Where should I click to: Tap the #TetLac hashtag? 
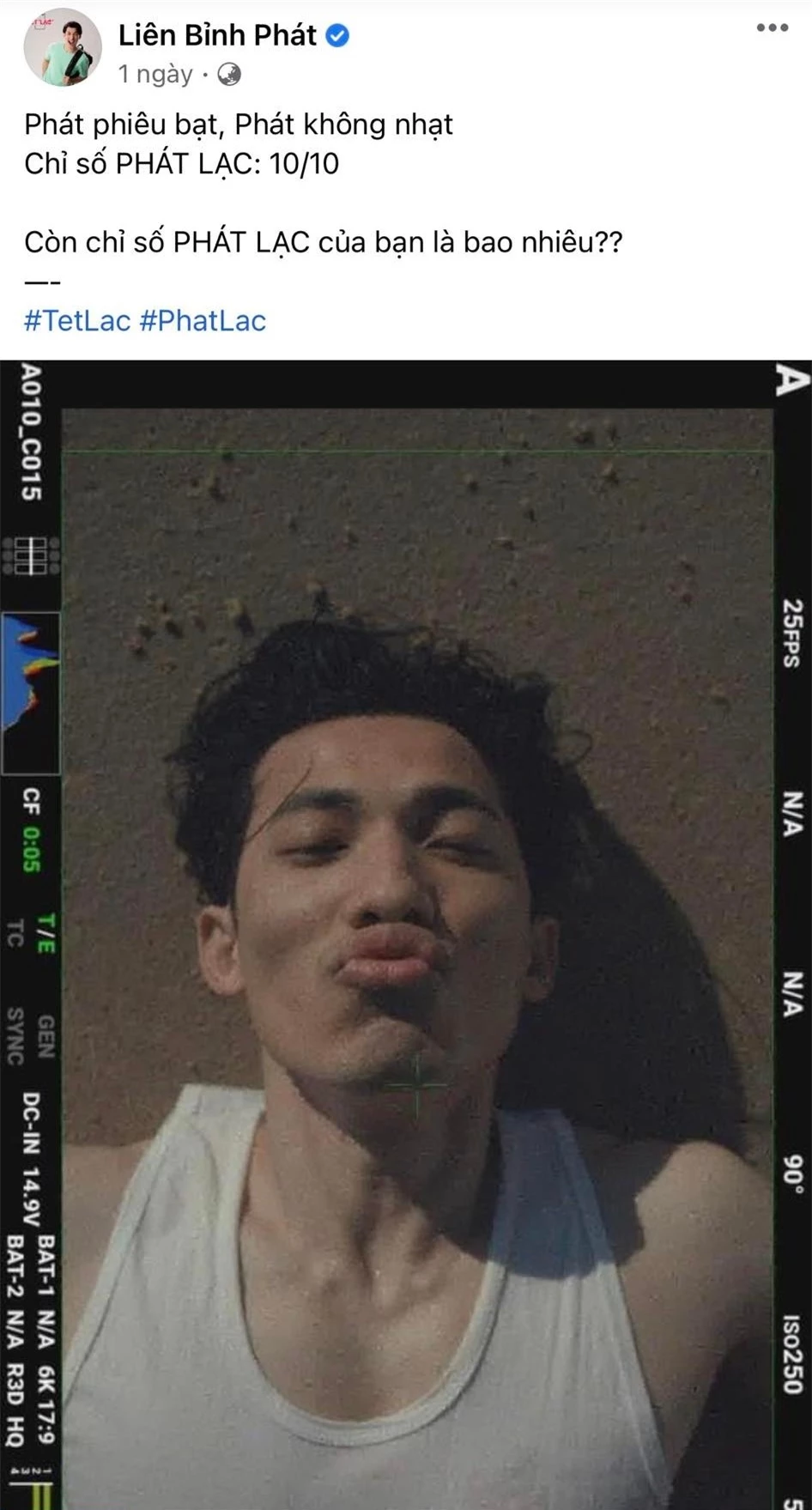click(77, 321)
